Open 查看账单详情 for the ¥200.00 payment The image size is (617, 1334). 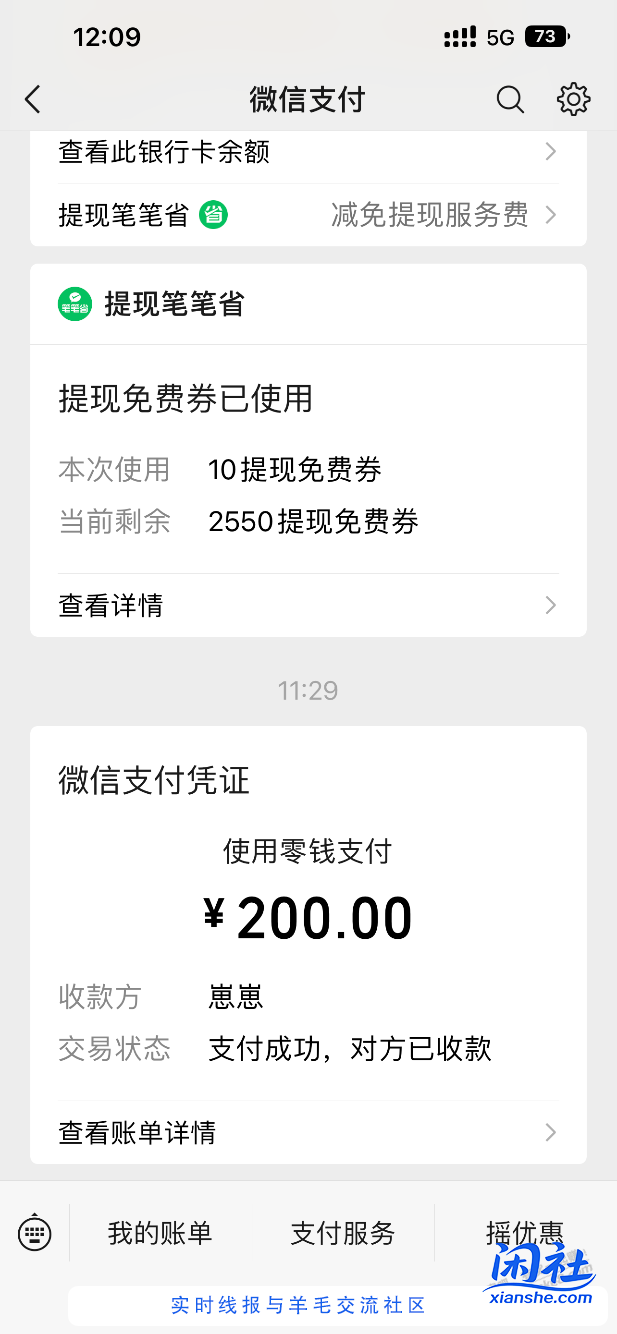[x=308, y=1132]
